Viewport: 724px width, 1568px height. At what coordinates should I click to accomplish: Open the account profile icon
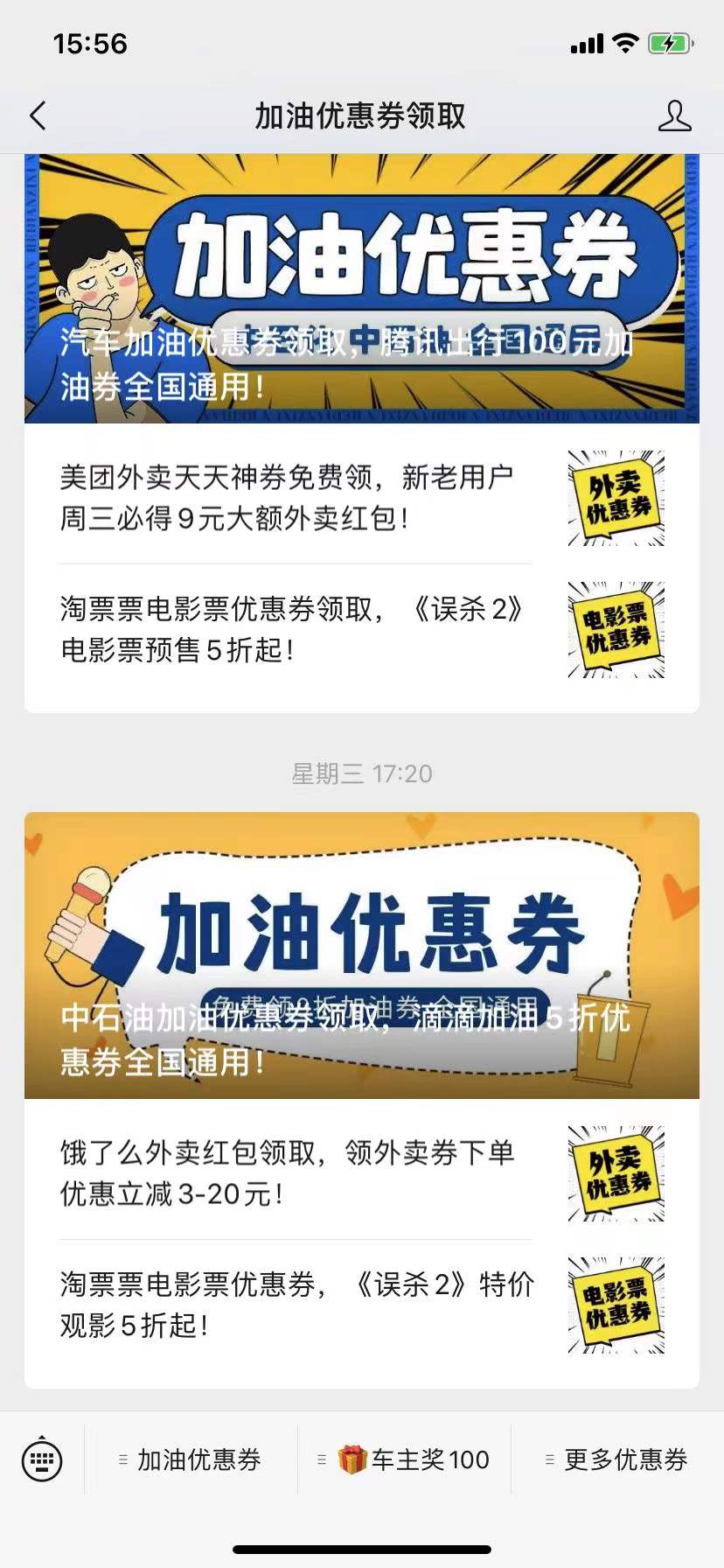coord(674,115)
